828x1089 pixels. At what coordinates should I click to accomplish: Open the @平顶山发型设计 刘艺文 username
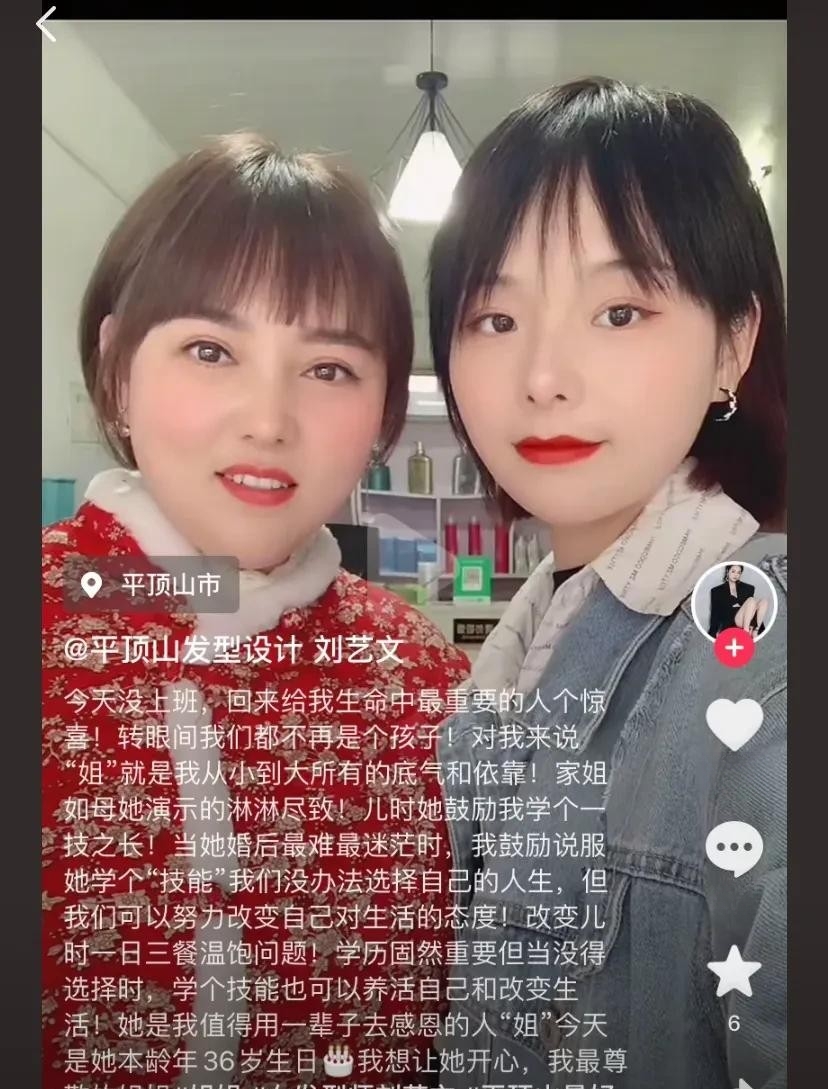[234, 651]
